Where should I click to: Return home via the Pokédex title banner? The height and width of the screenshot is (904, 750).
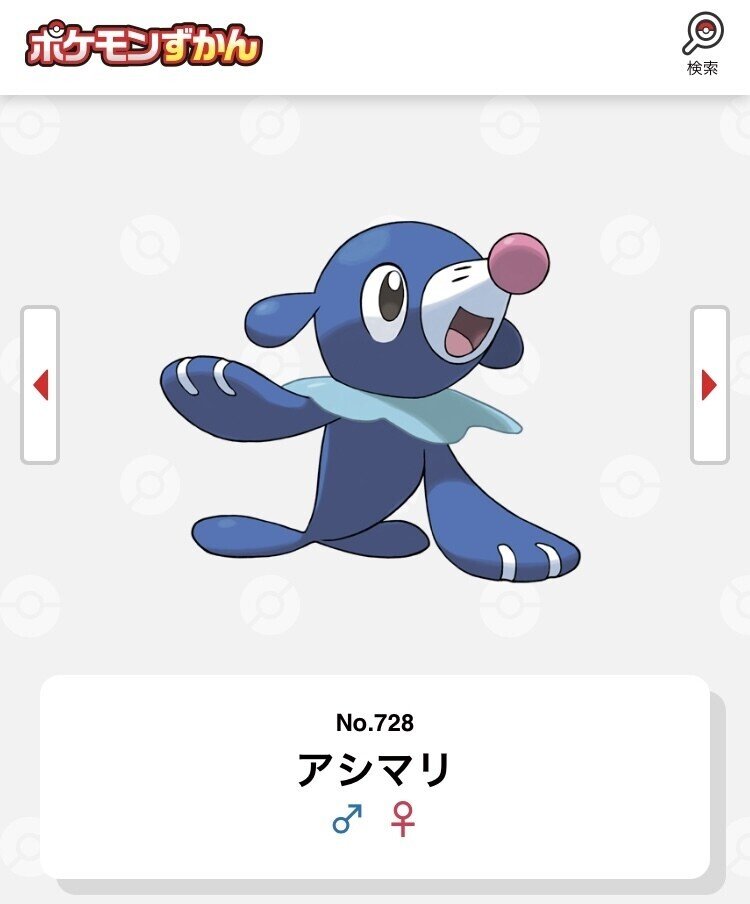click(144, 41)
